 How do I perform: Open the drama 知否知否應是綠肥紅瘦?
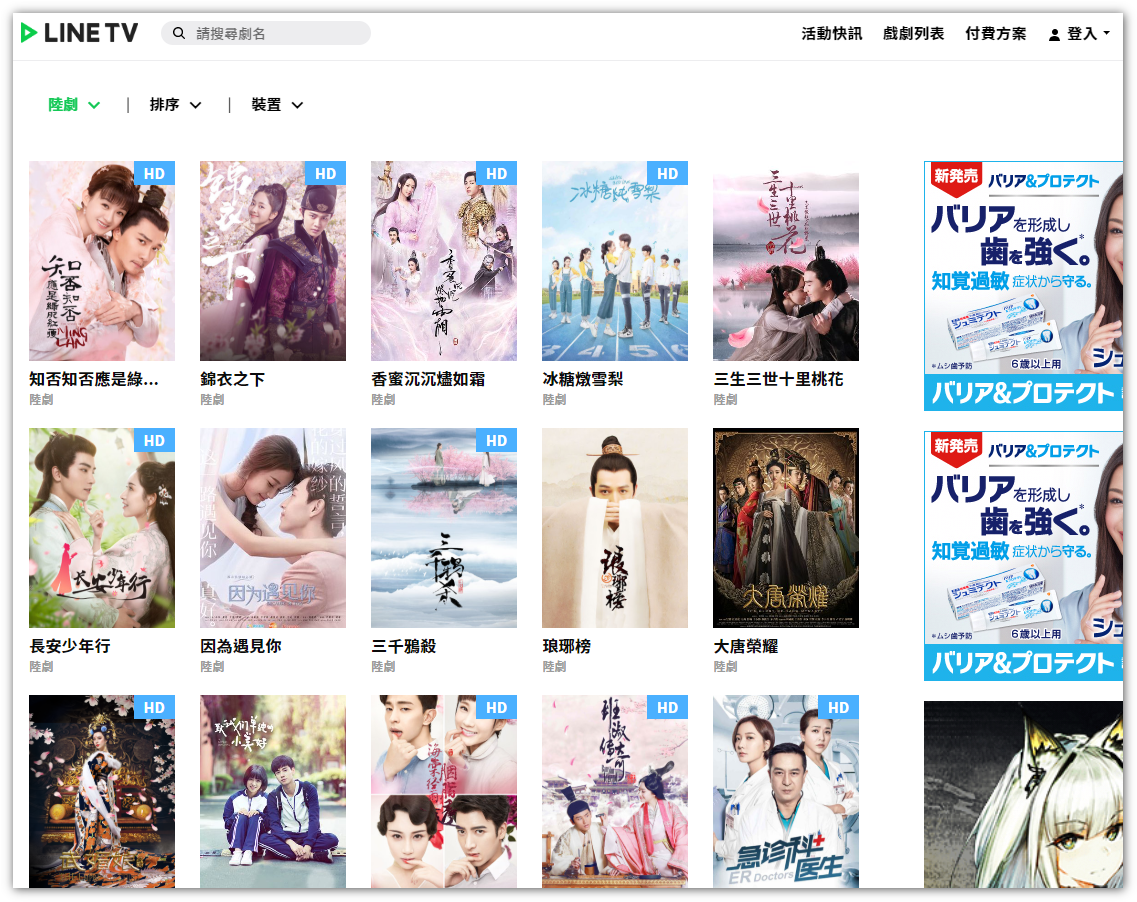pyautogui.click(x=102, y=261)
